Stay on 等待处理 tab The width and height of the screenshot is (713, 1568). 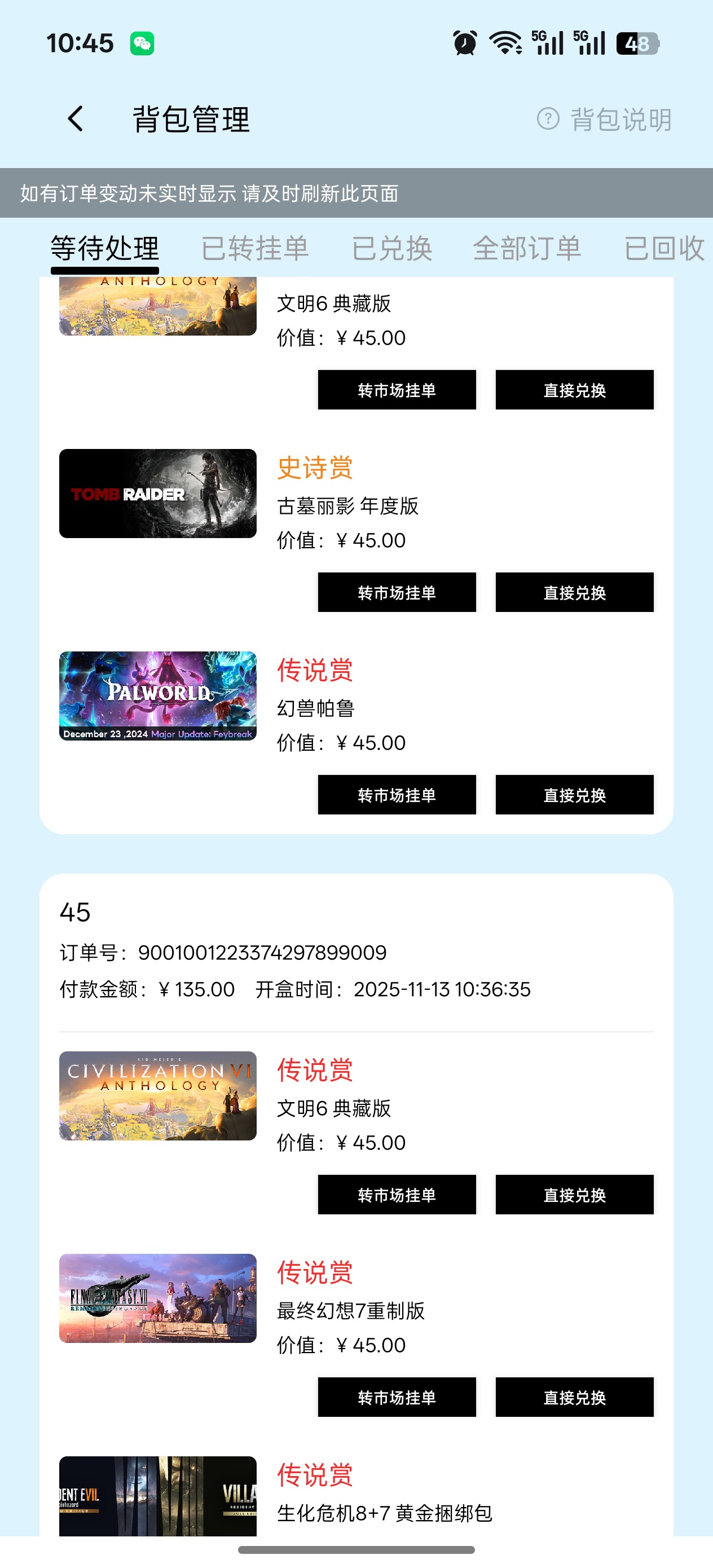pyautogui.click(x=105, y=248)
